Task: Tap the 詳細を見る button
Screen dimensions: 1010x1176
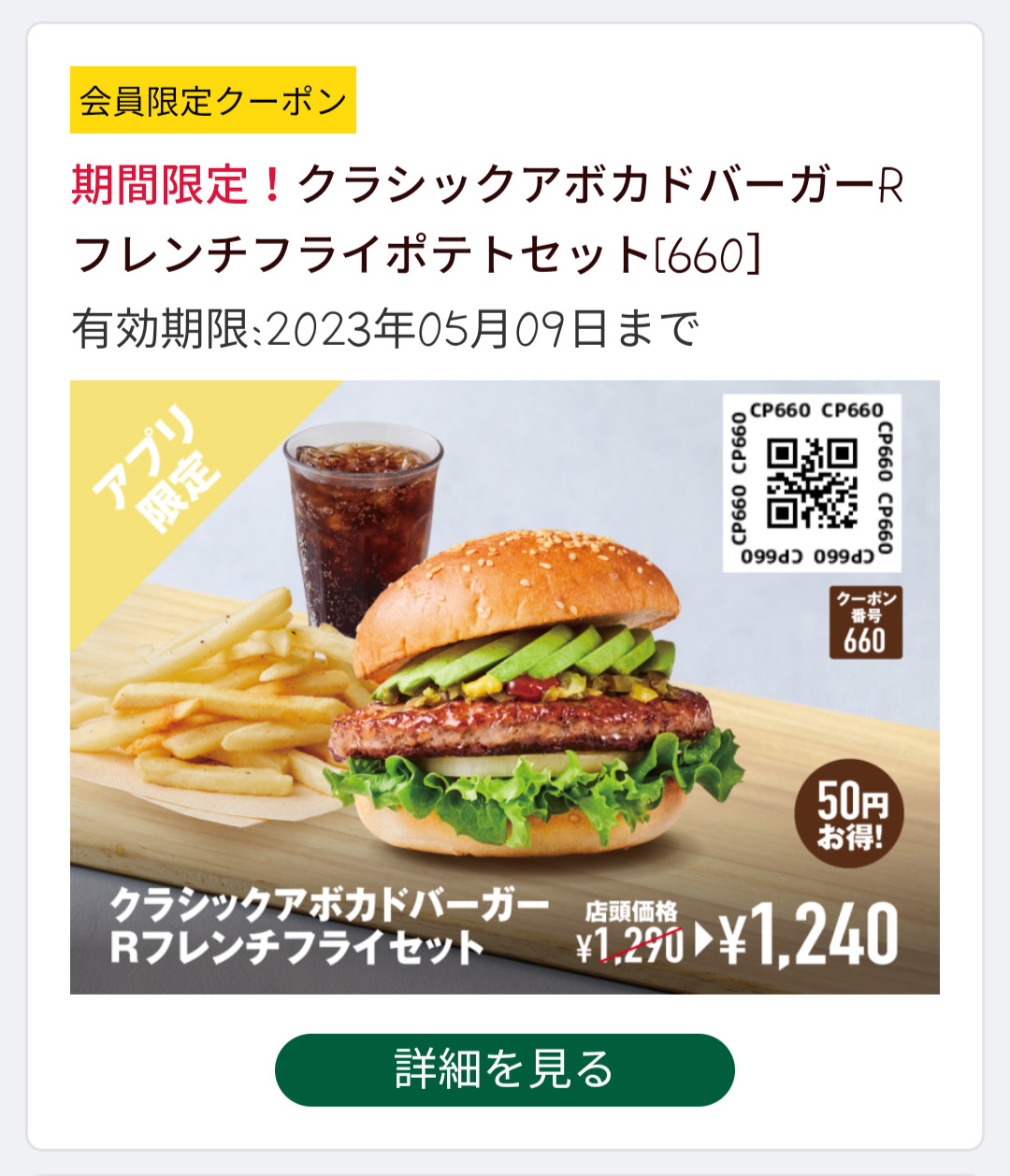Action: [x=504, y=1069]
